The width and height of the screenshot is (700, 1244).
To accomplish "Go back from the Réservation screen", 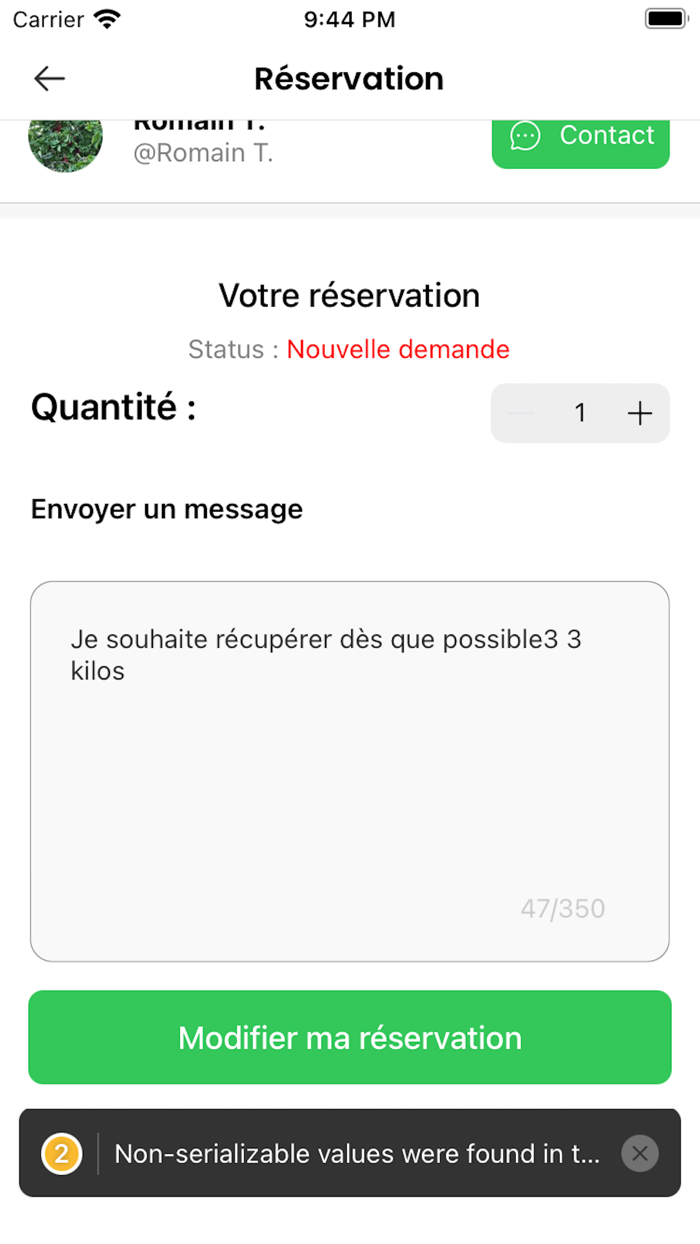I will point(49,79).
